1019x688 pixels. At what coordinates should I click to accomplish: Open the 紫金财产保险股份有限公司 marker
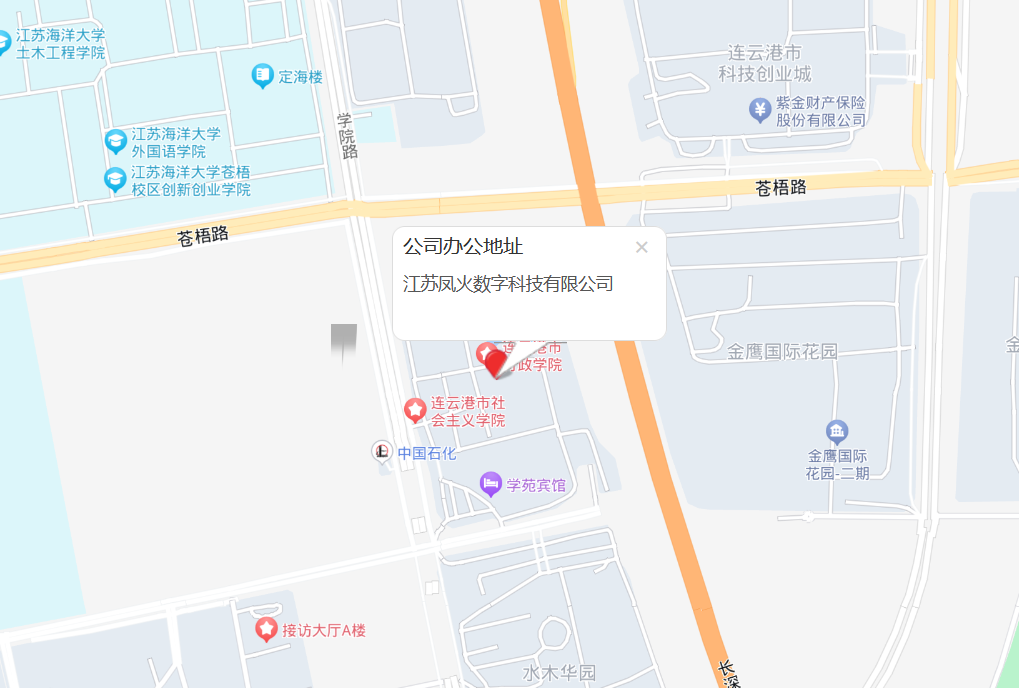coord(760,109)
